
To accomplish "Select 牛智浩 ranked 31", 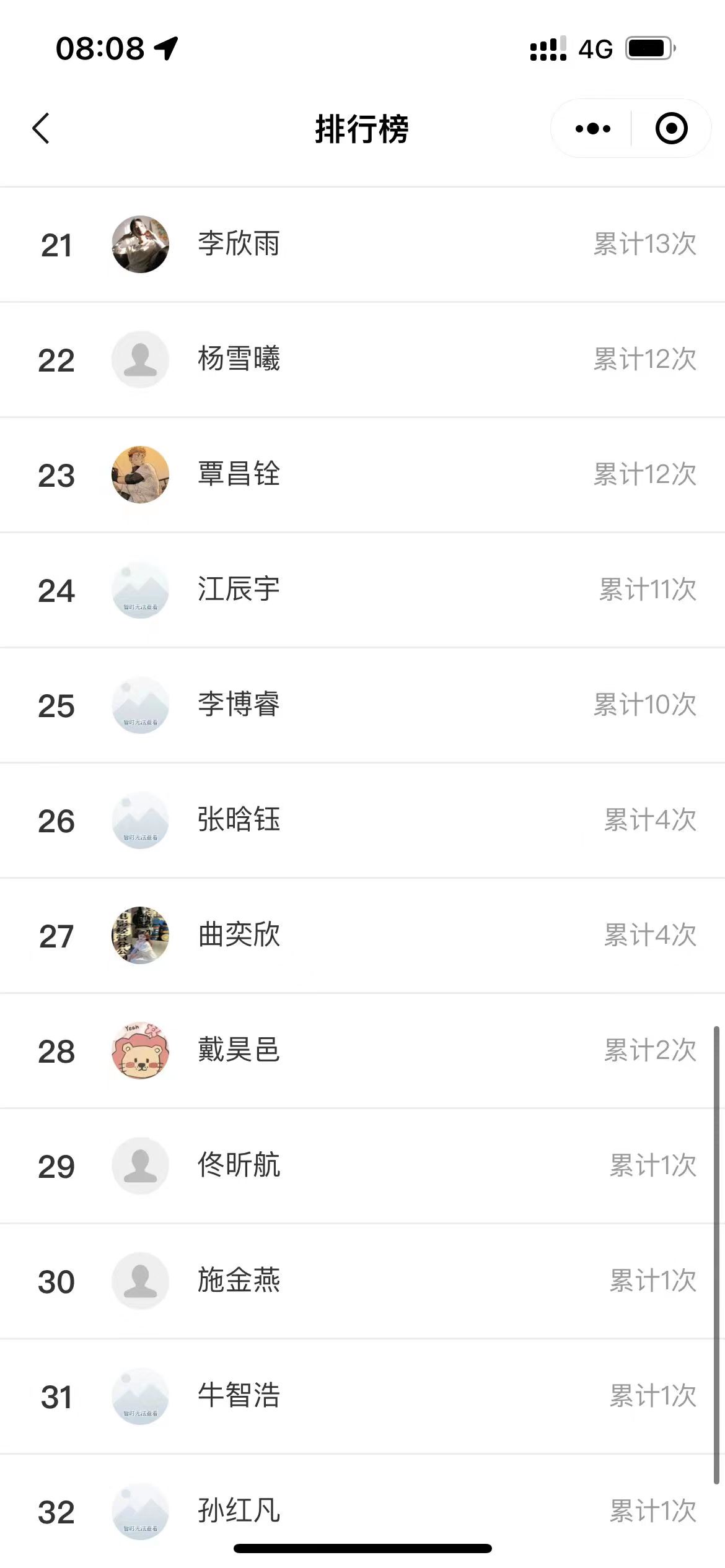I will [x=362, y=1396].
